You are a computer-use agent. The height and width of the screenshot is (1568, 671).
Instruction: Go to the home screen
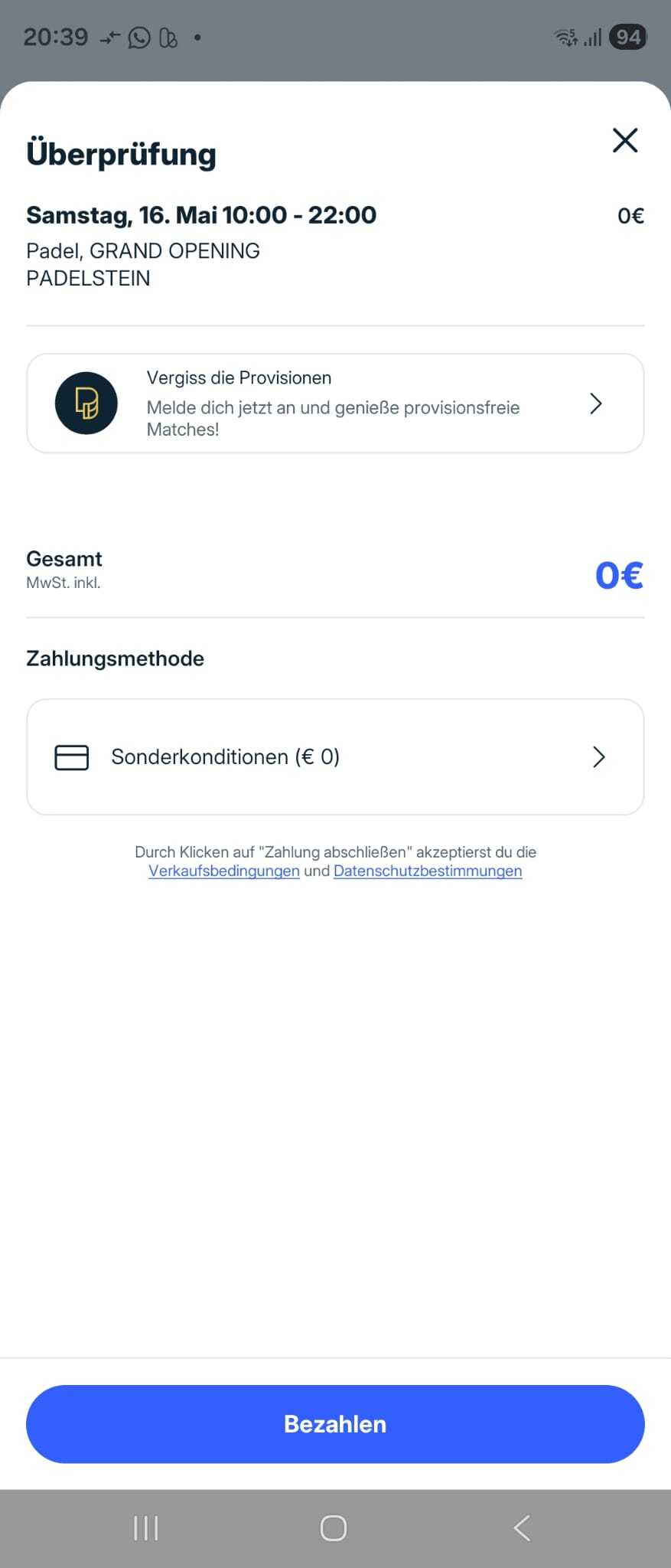pos(334,1528)
